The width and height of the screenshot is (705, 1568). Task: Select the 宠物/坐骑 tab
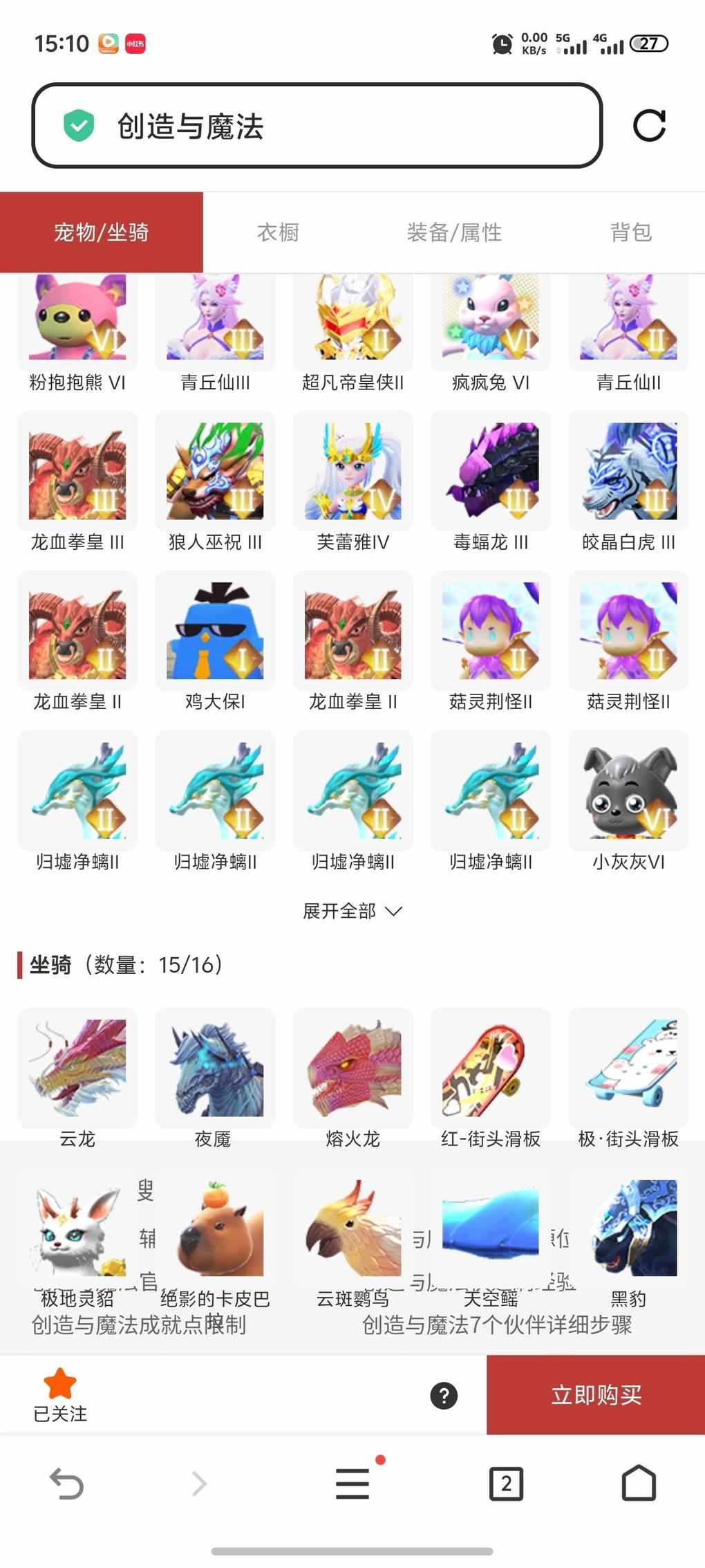pyautogui.click(x=102, y=232)
